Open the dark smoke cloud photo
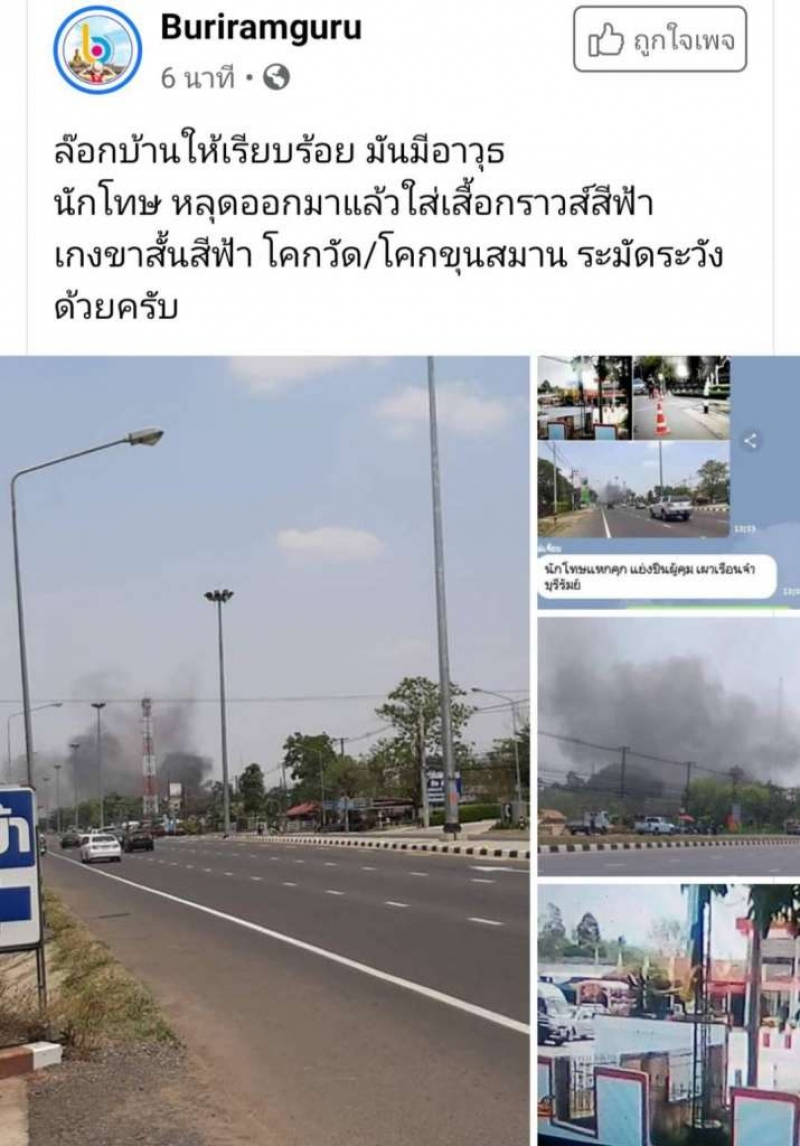This screenshot has height=1146, width=800. 668,745
